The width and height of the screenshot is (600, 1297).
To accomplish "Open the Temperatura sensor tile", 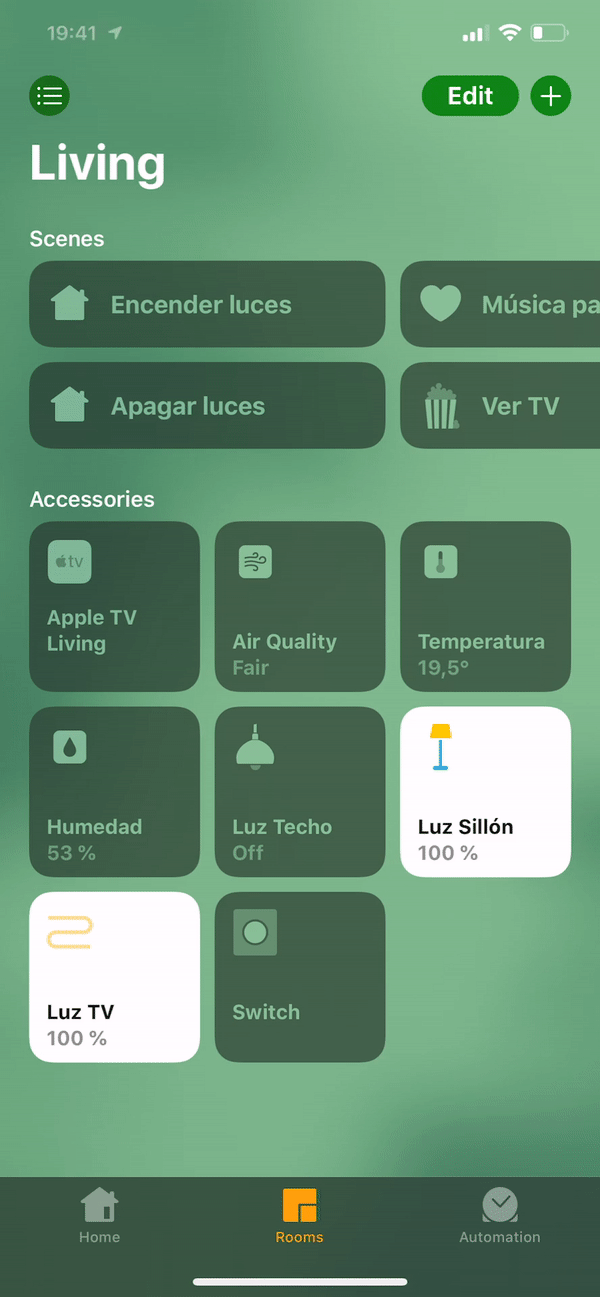I will tap(485, 607).
